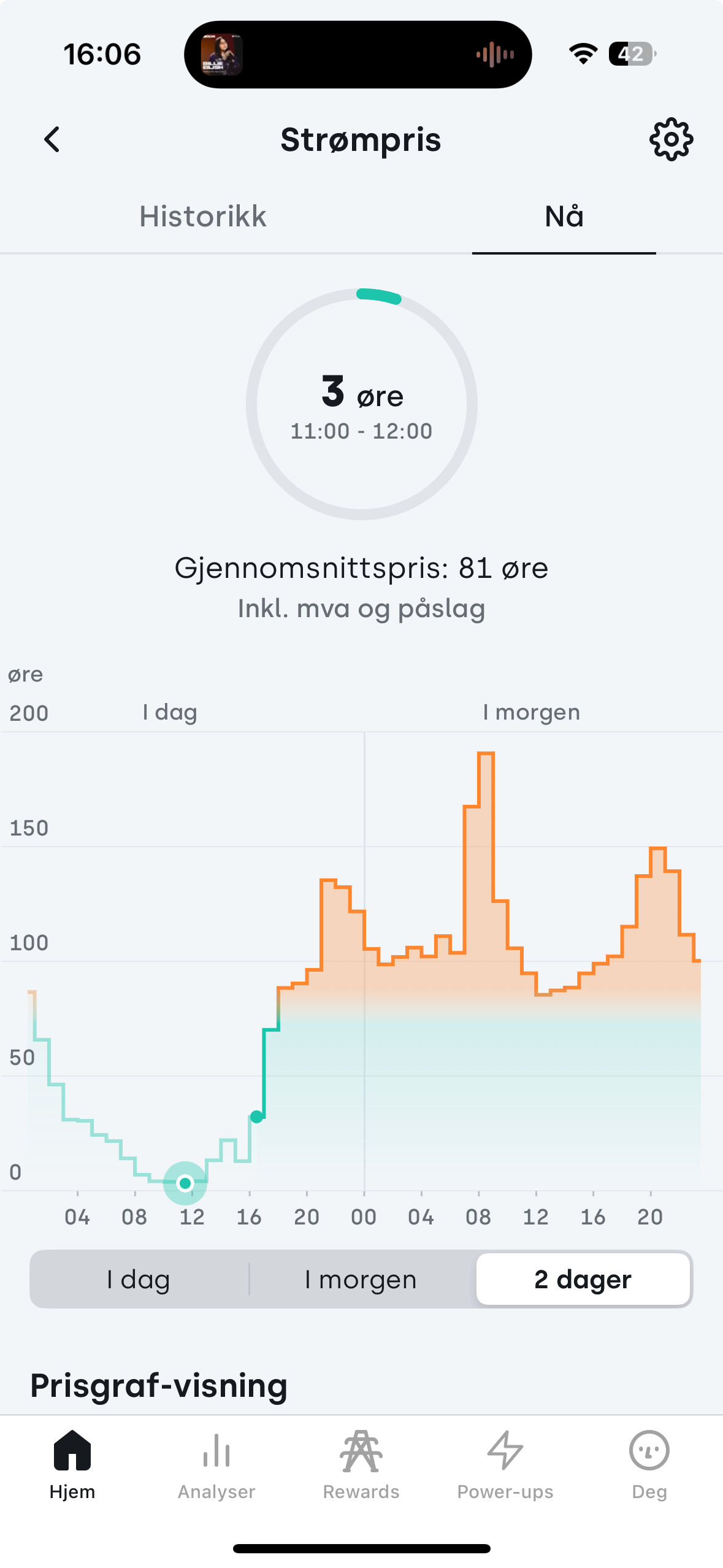Open the Analyser tab

216,1465
